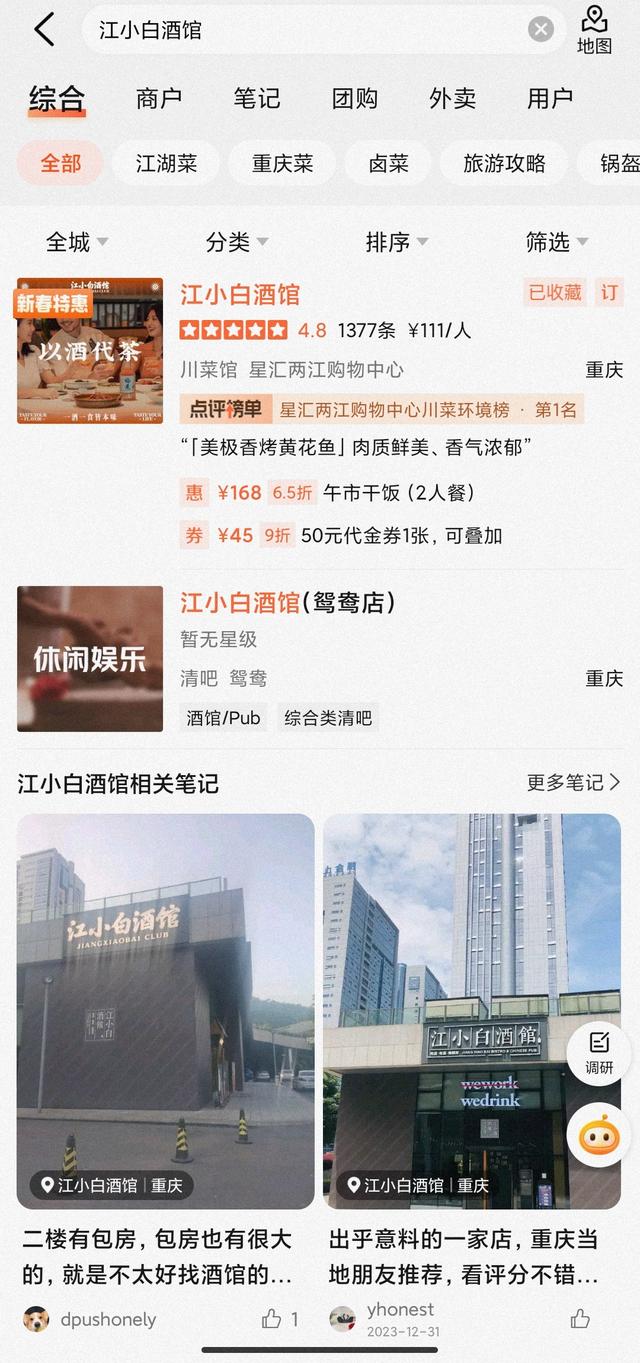
Task: Clear the search text 江小白酒馆
Action: [541, 29]
